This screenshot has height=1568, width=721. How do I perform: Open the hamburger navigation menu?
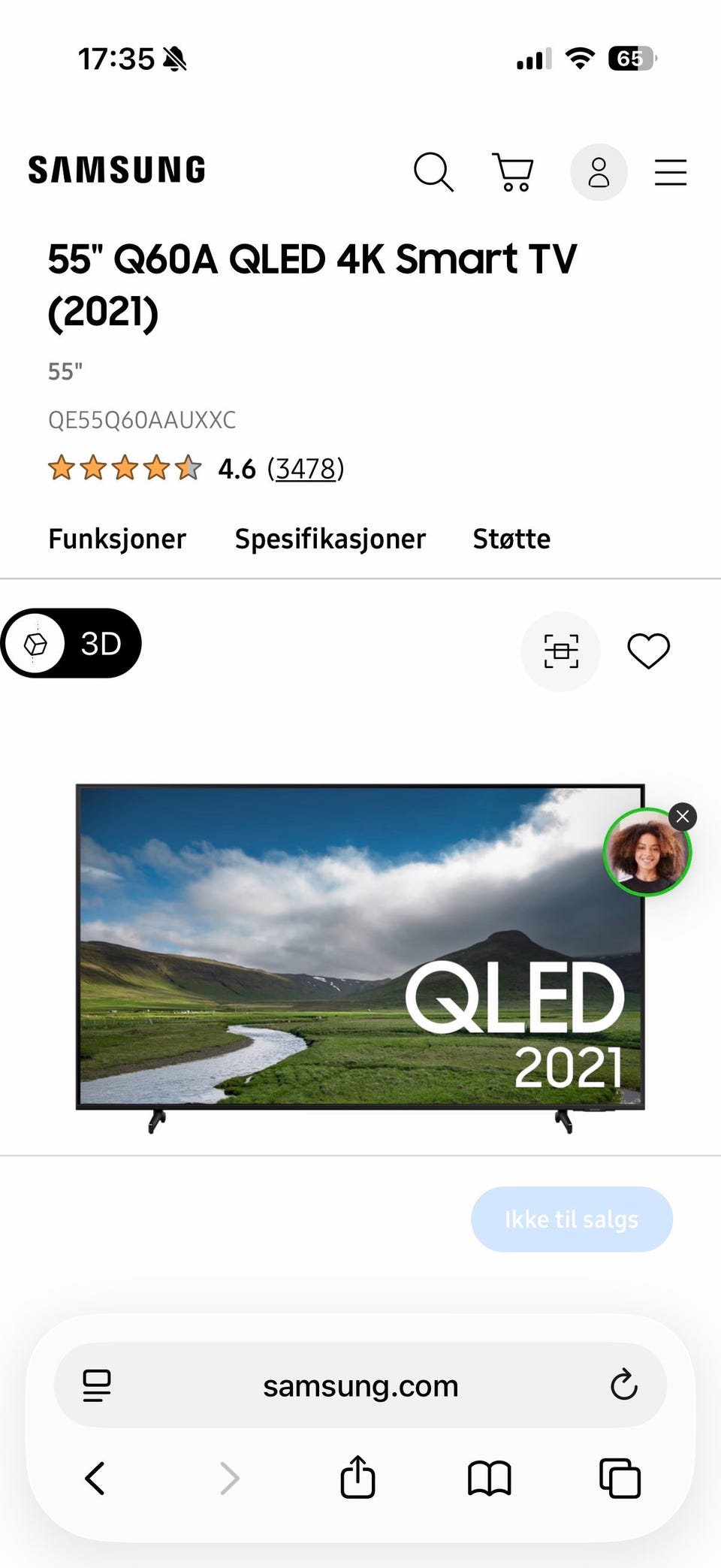coord(671,171)
